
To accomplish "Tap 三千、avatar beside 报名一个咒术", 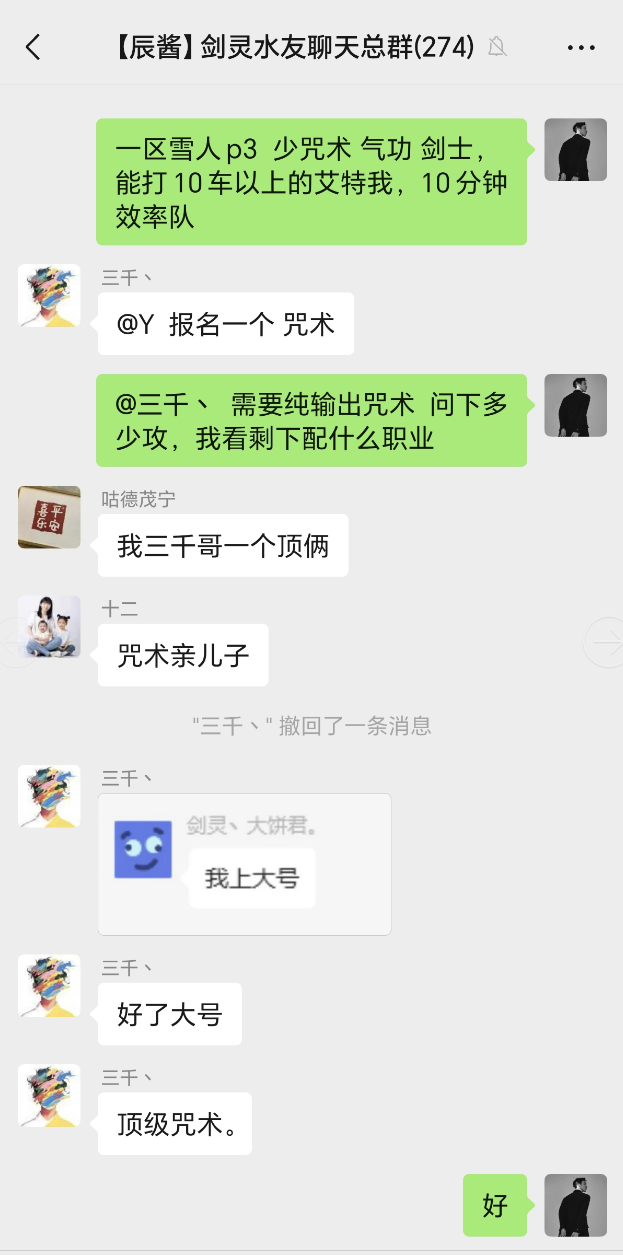I will click(49, 295).
